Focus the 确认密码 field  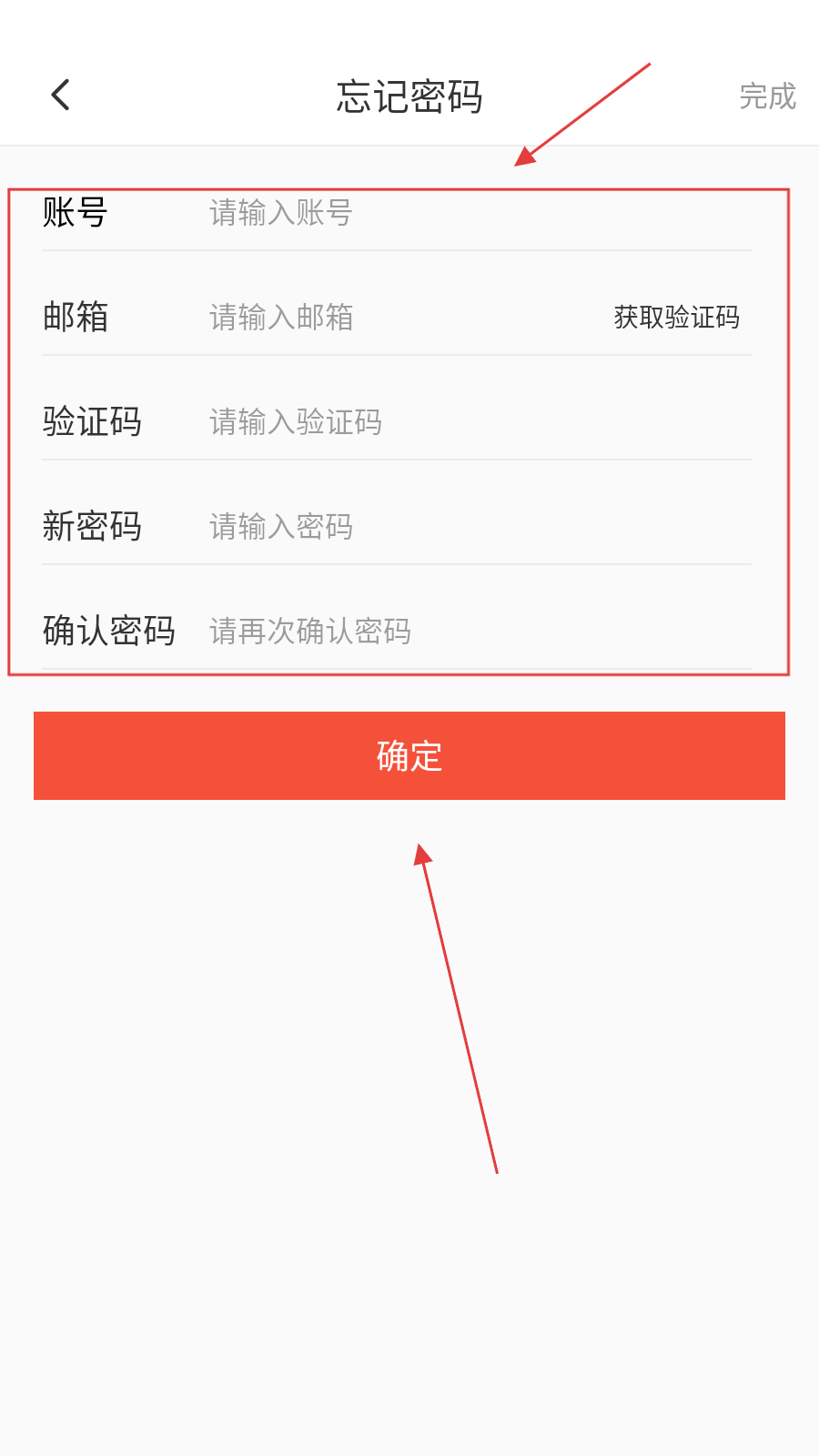tap(480, 632)
